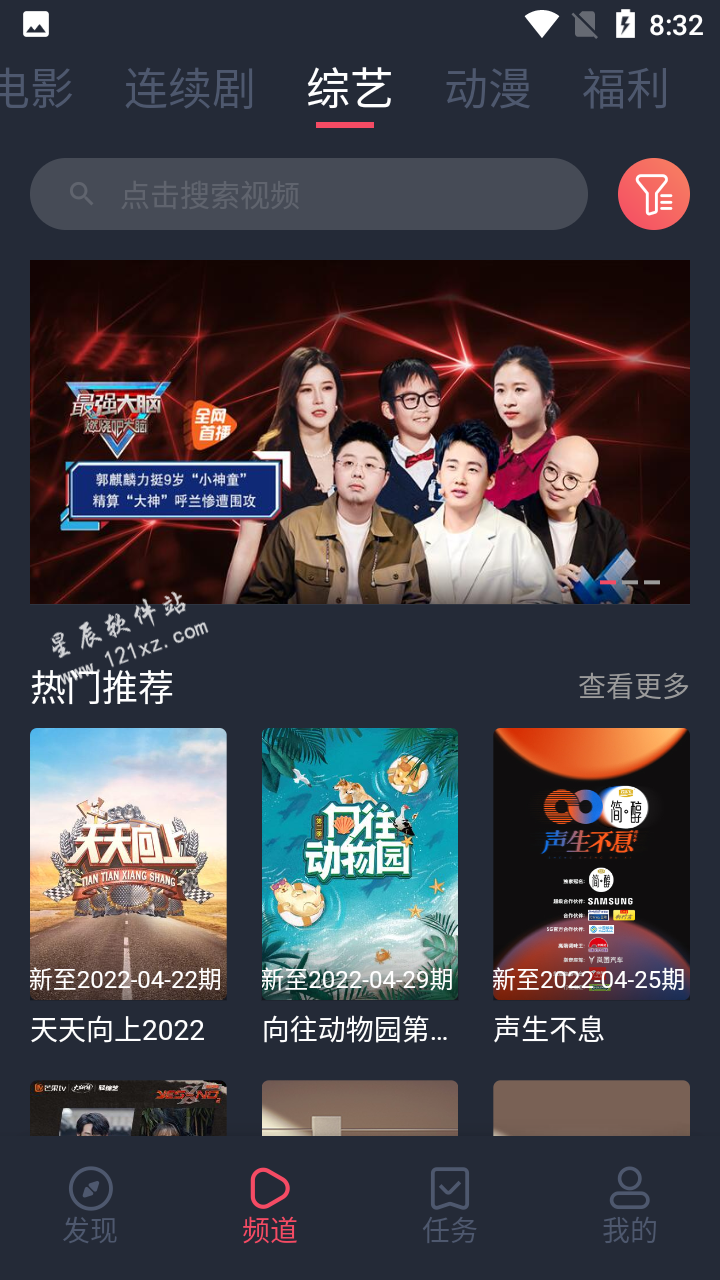Go to the 发现 bottom tab
This screenshot has height=1280, width=720.
tap(90, 1206)
